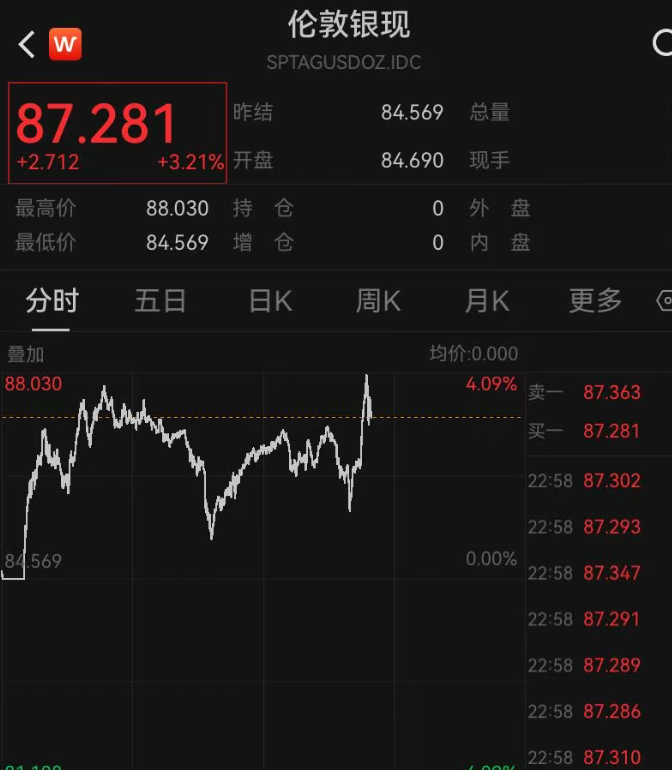Open chart settings icon beside 更多
This screenshot has height=770, width=672.
(x=664, y=301)
